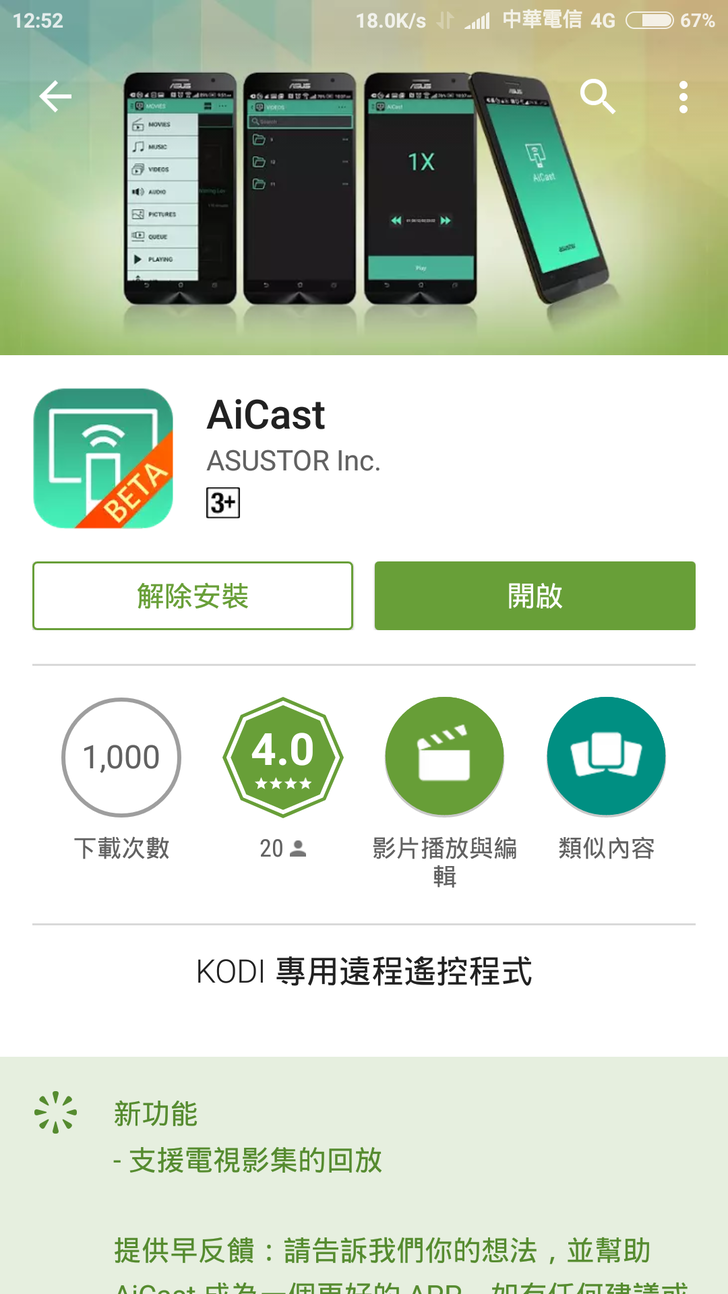The height and width of the screenshot is (1294, 728).
Task: Open the 新功能 what's new section
Action: click(x=156, y=1113)
